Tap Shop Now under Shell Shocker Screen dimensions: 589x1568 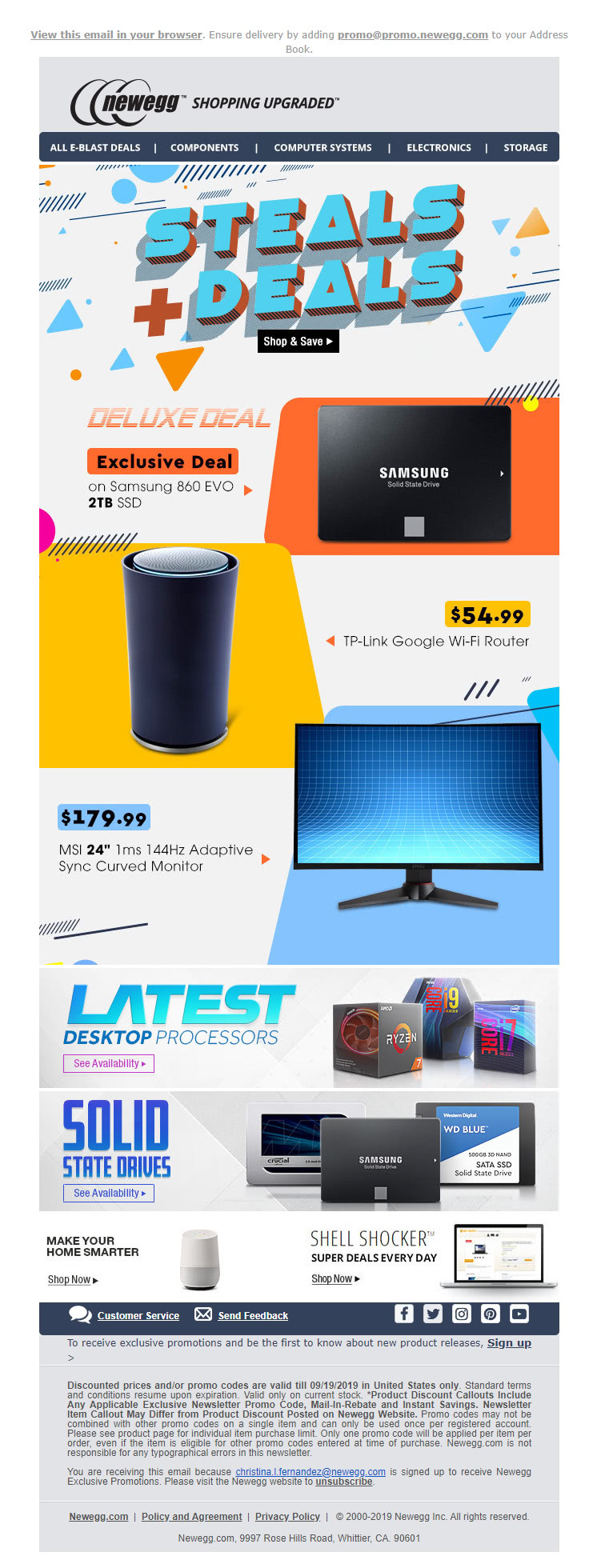pos(335,1279)
